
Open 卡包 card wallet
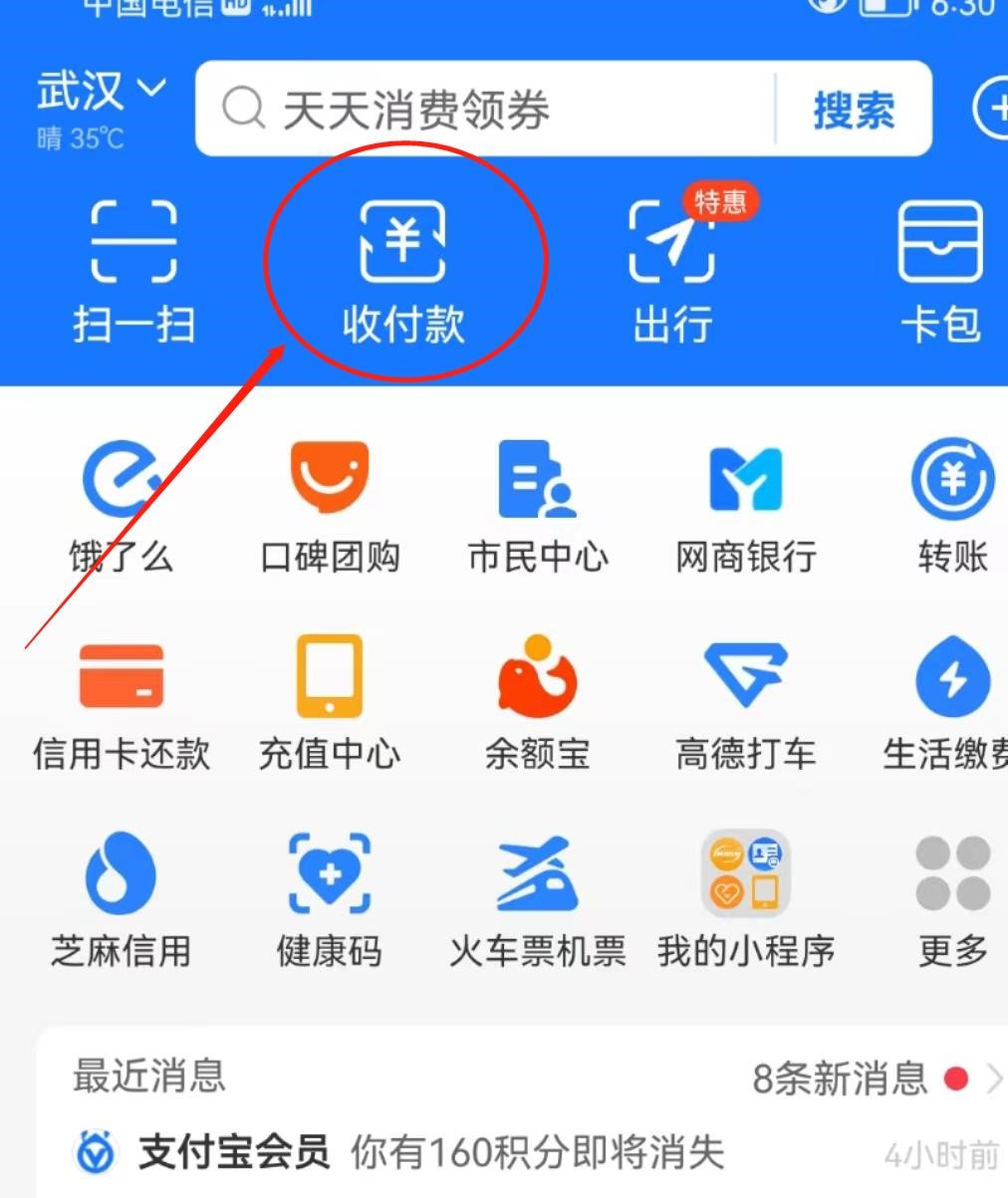[x=940, y=269]
